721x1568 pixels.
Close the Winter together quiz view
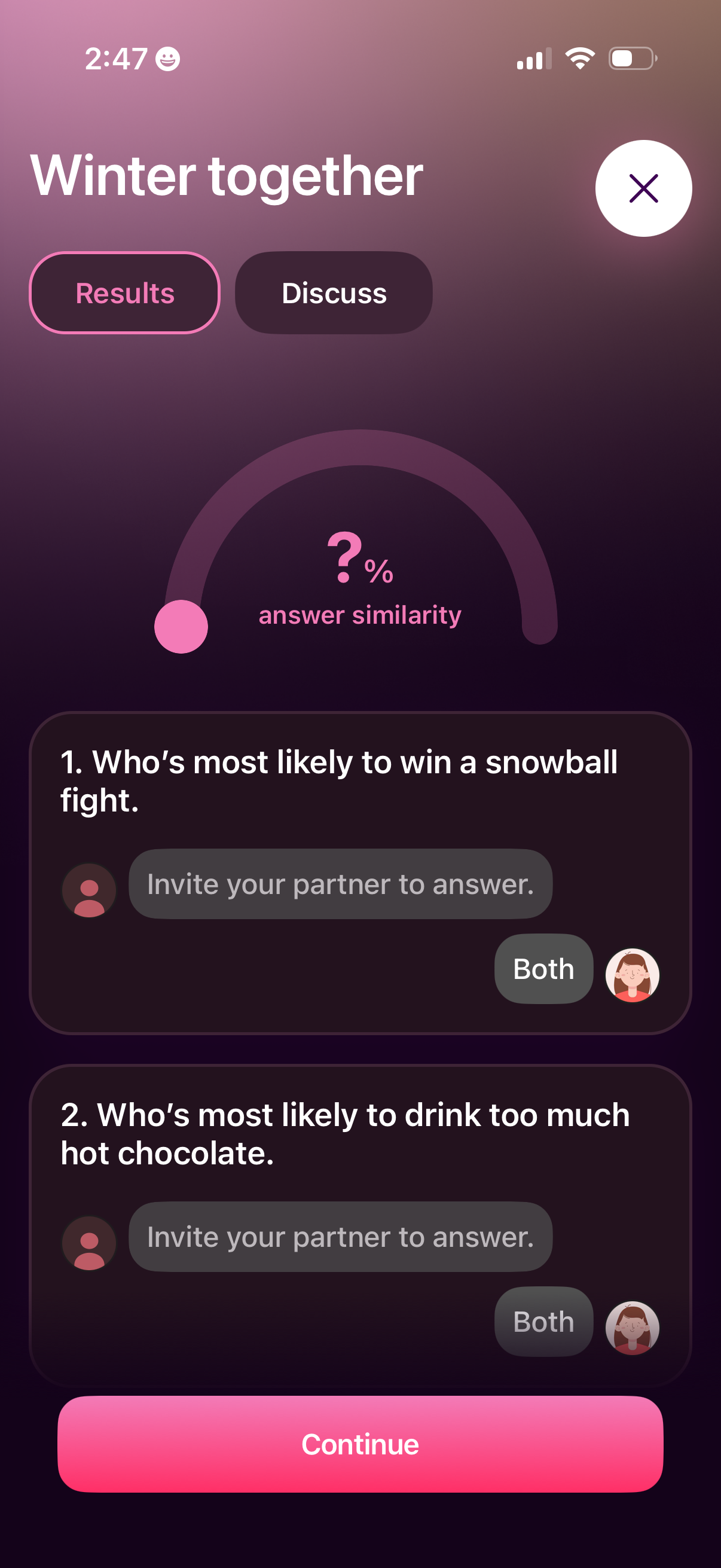(643, 188)
